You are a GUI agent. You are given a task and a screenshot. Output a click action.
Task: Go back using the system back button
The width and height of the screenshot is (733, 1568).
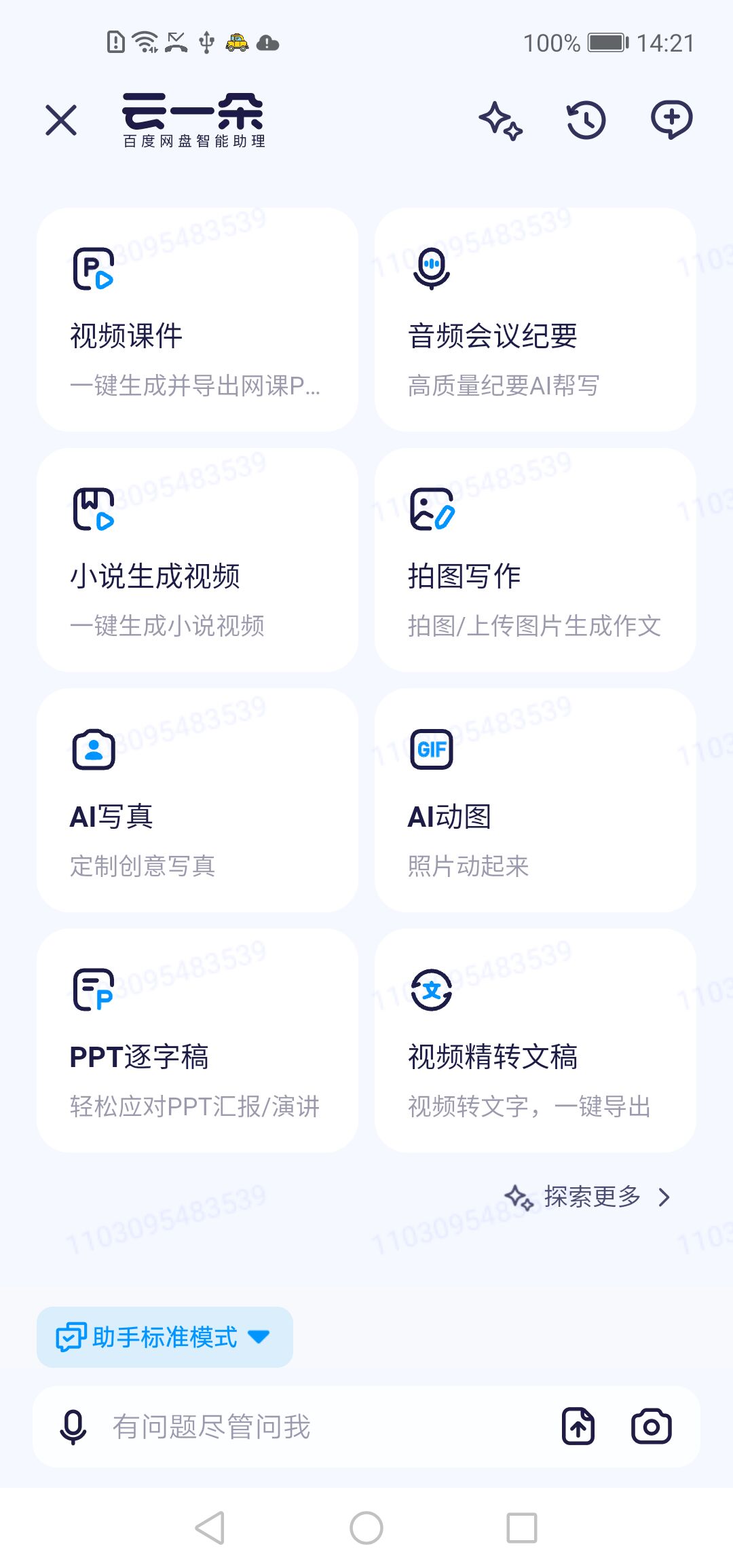210,1528
